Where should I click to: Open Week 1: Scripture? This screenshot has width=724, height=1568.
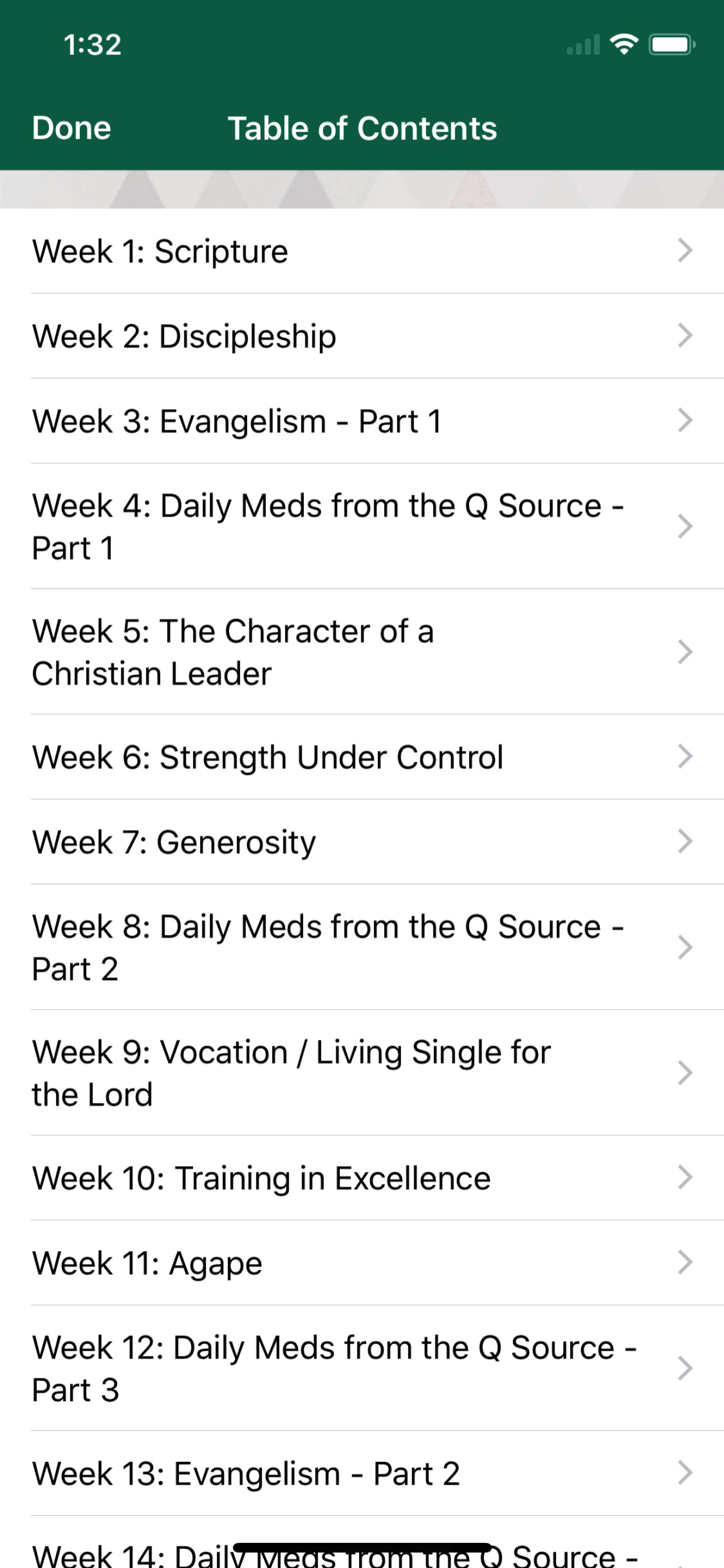(x=362, y=251)
